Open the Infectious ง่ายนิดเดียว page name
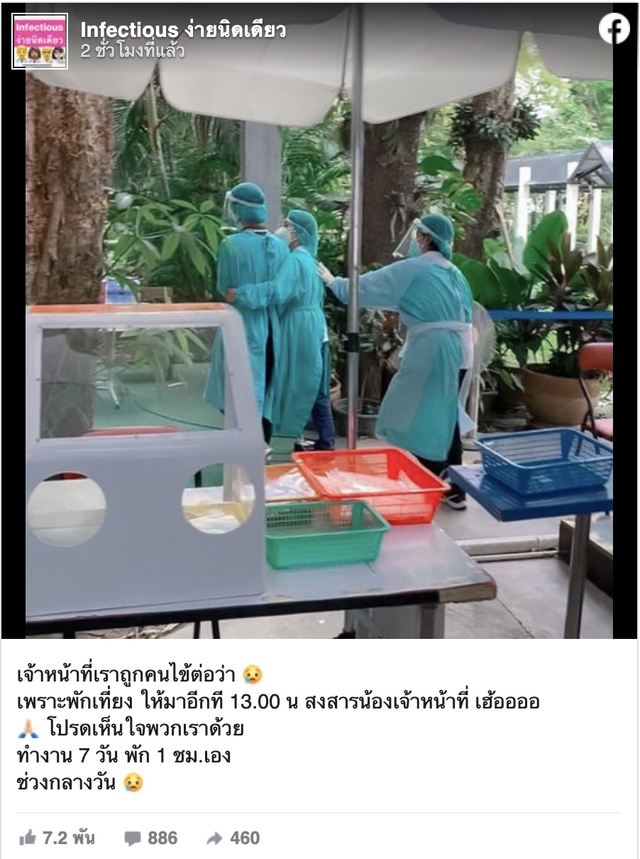 coord(182,30)
